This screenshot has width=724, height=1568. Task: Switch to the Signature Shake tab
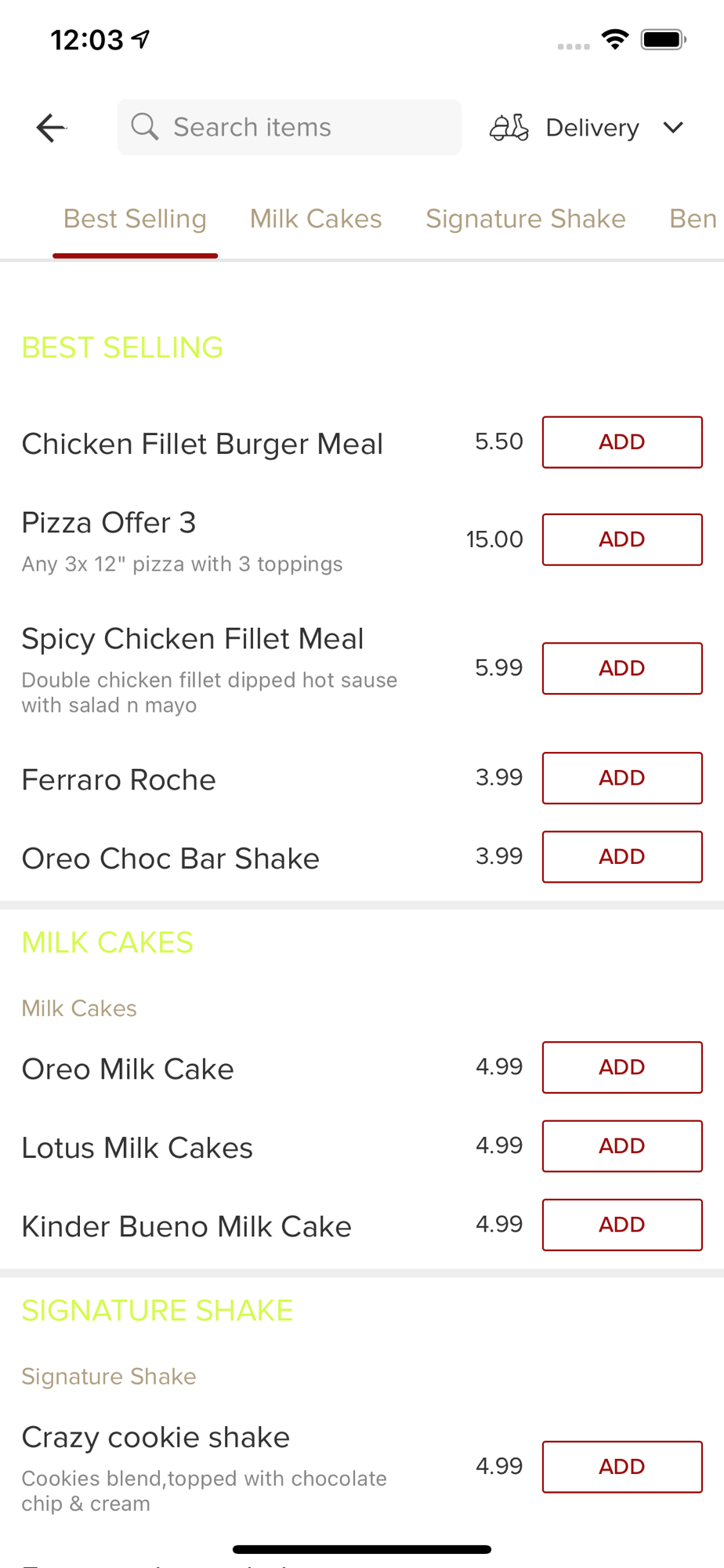(525, 219)
